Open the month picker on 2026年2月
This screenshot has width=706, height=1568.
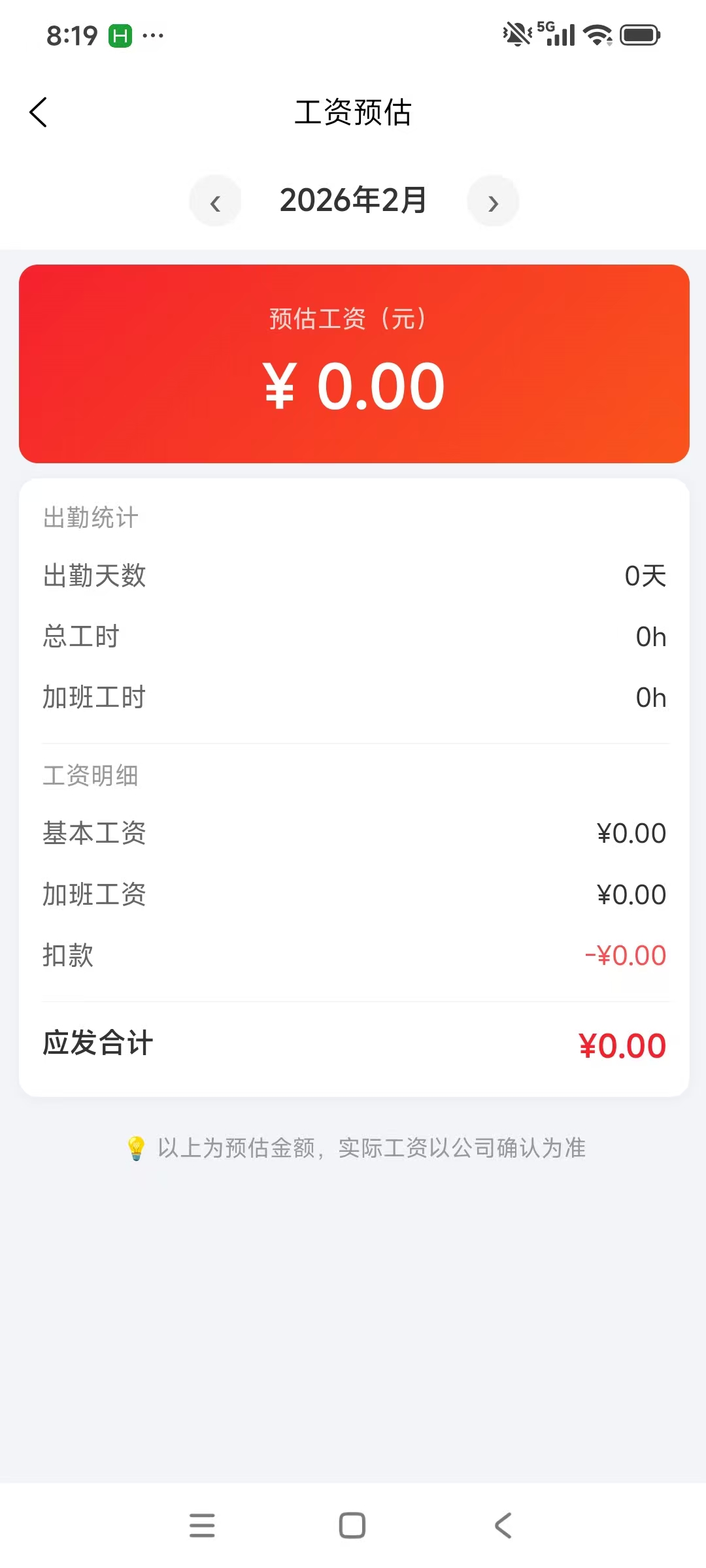click(x=353, y=201)
